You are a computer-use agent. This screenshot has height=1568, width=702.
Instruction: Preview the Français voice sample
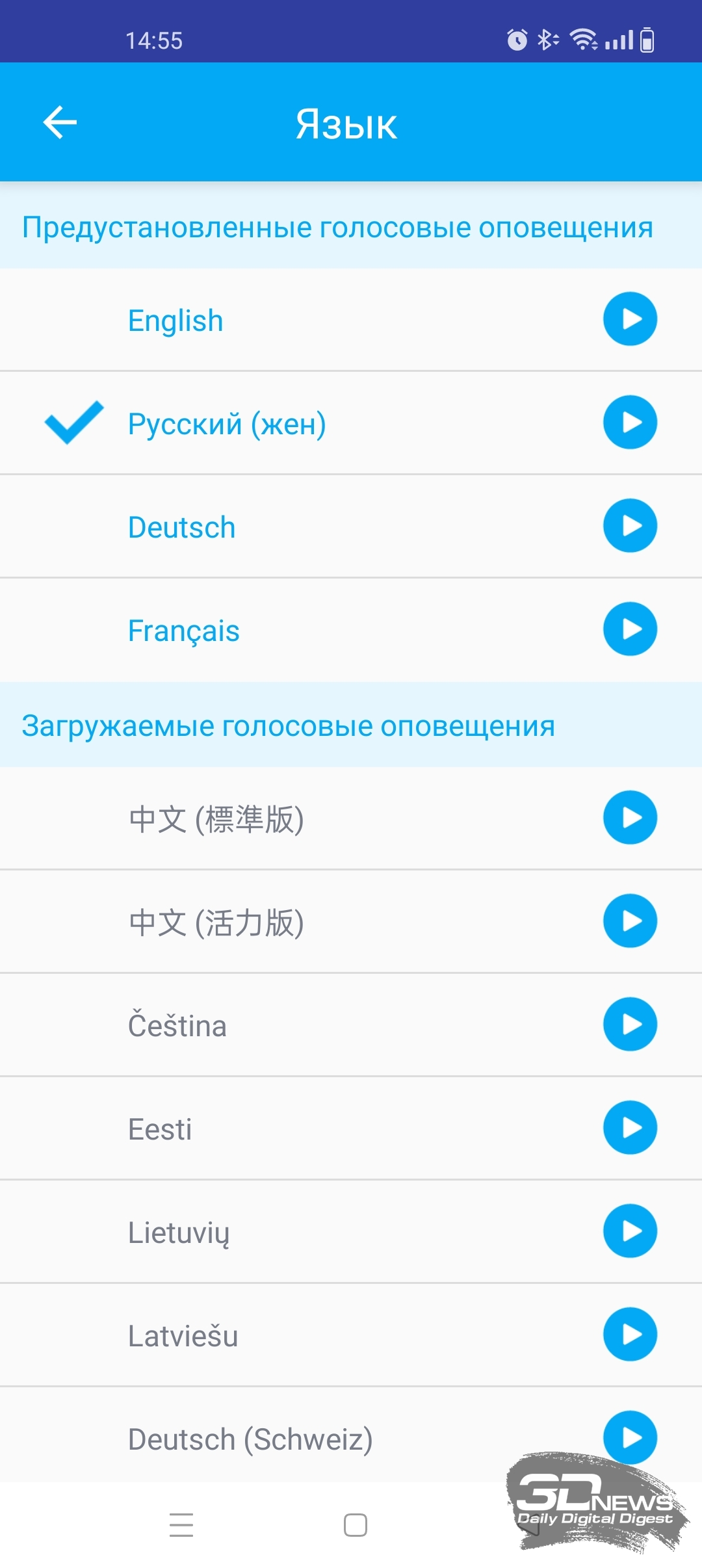pyautogui.click(x=630, y=629)
